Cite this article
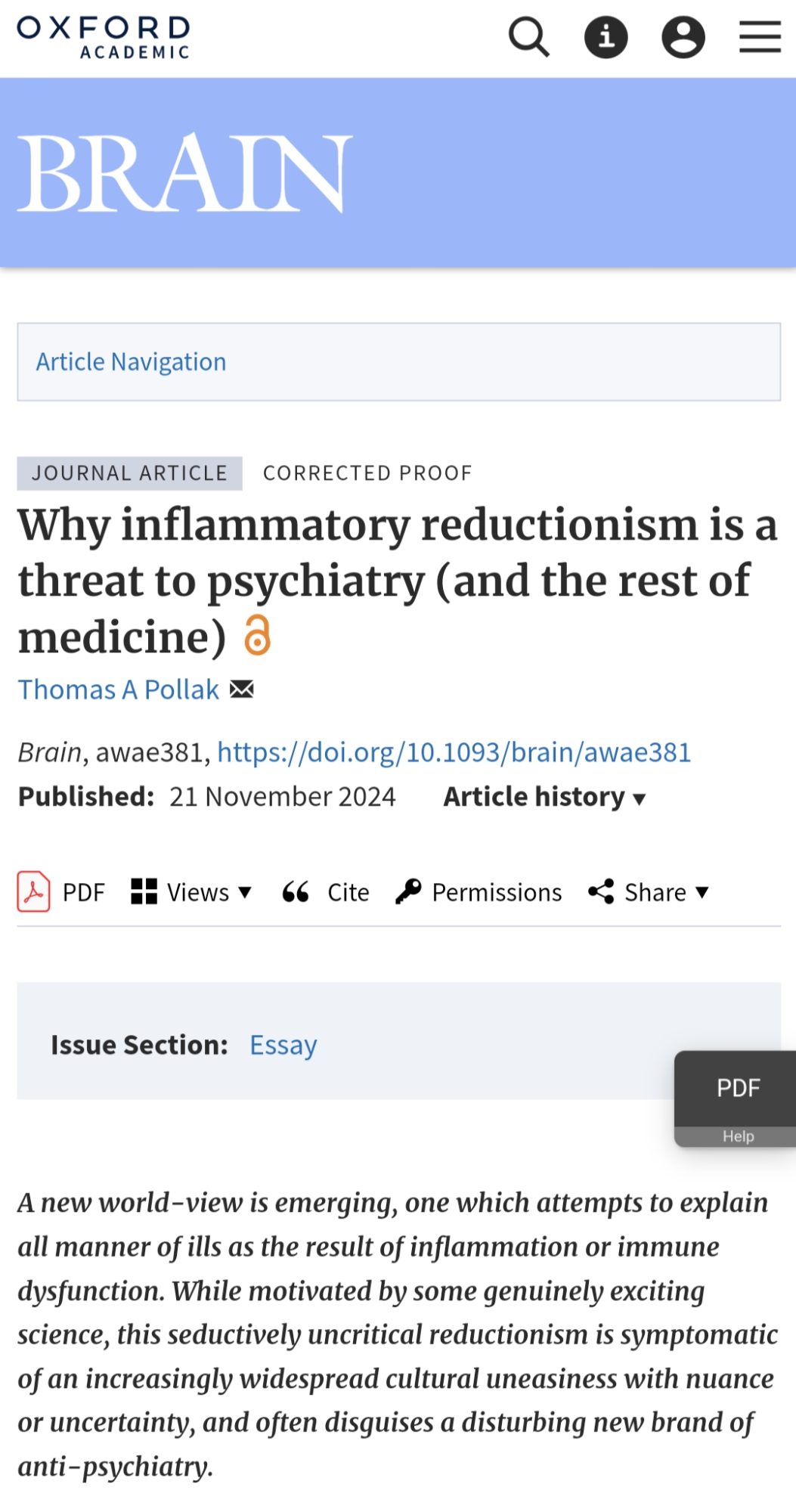The width and height of the screenshot is (796, 1512). click(x=327, y=892)
